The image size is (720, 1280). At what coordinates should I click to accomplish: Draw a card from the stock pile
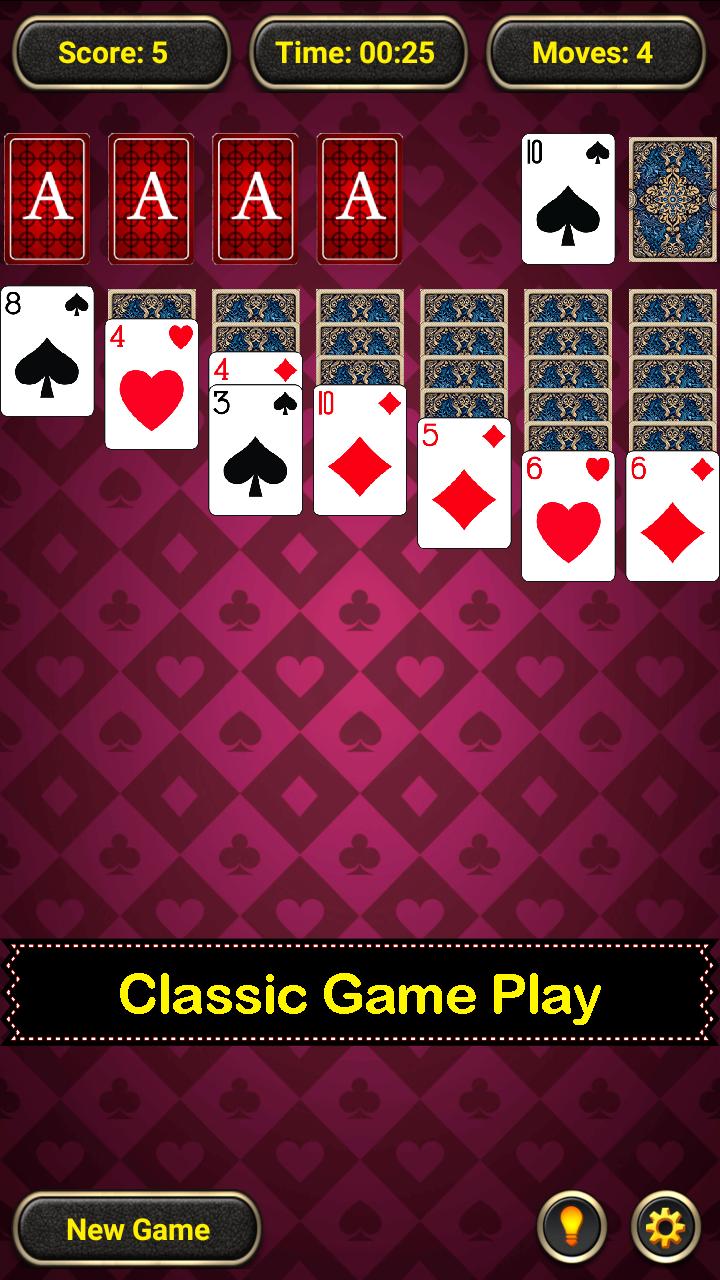pos(672,200)
